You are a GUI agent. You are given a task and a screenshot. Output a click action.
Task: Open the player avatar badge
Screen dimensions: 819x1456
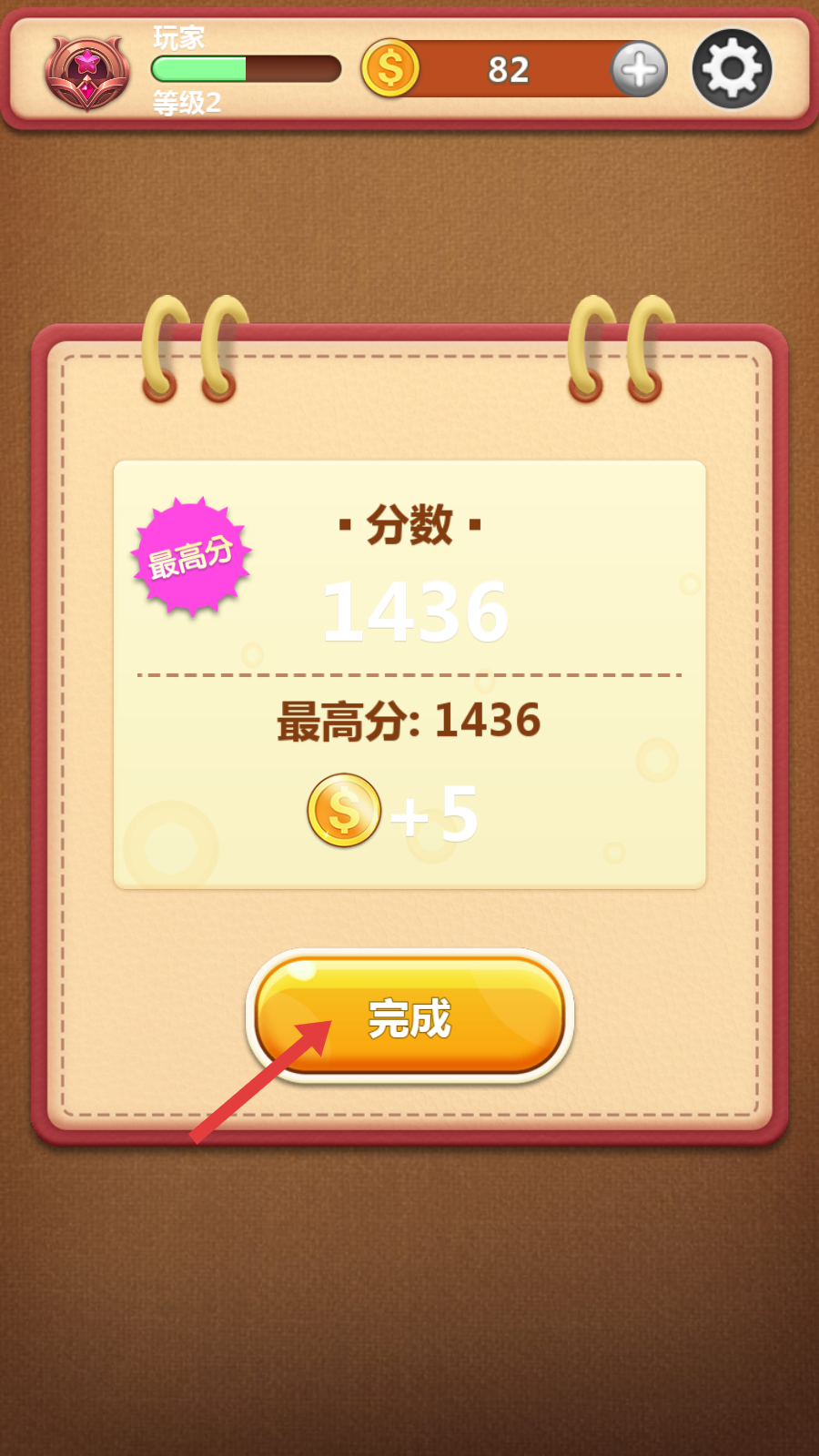pyautogui.click(x=87, y=73)
